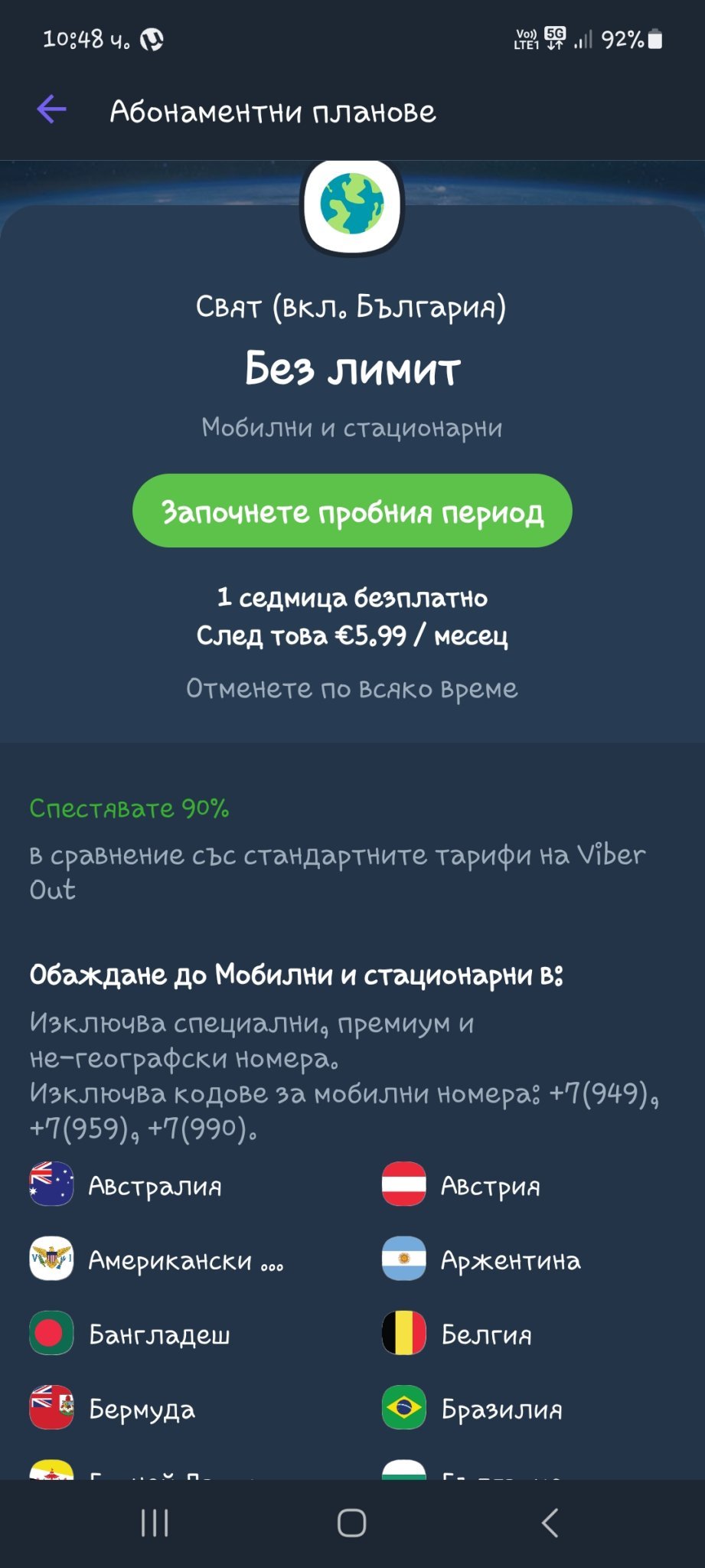Go to the phone home screen
Screen dimensions: 705x1568
click(x=352, y=1523)
